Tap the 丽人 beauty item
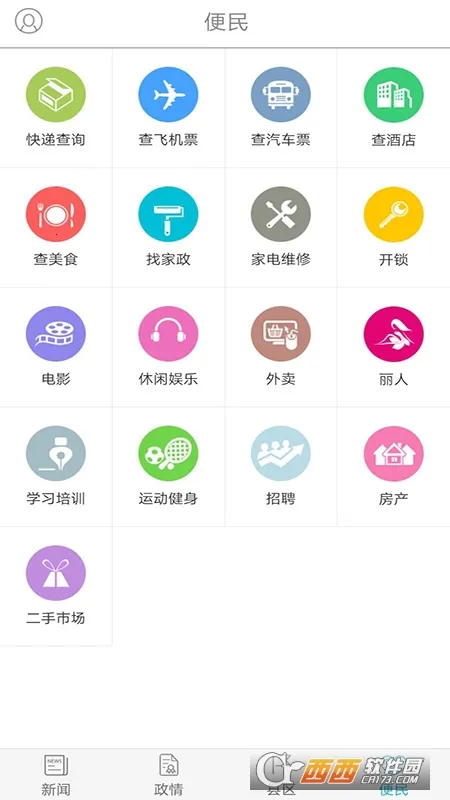The image size is (450, 800). click(393, 347)
